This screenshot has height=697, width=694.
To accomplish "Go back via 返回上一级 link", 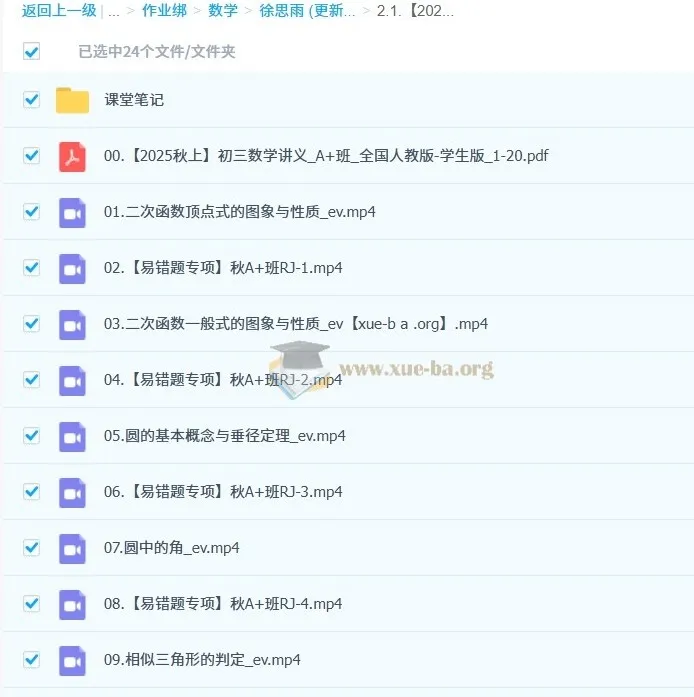I will tap(58, 11).
